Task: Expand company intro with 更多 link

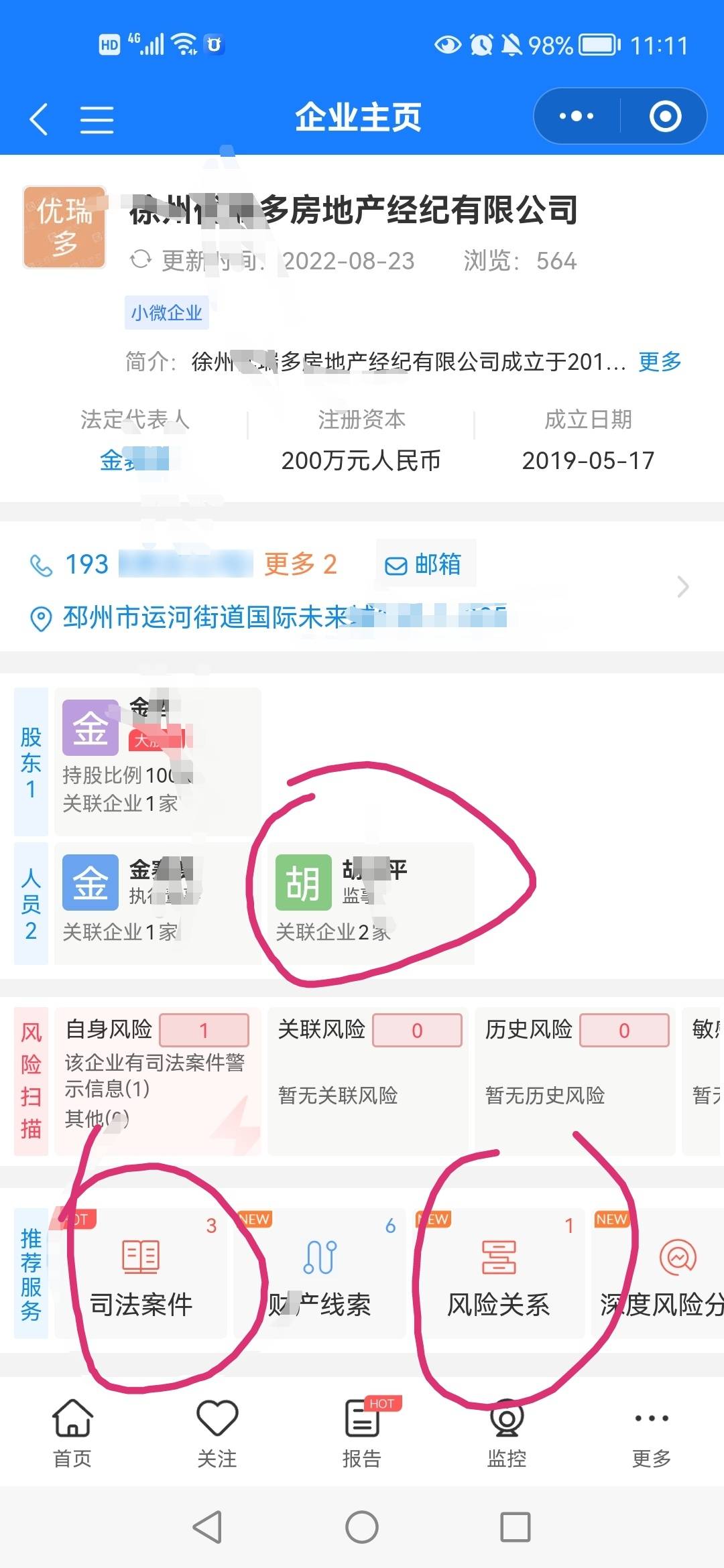Action: point(660,362)
